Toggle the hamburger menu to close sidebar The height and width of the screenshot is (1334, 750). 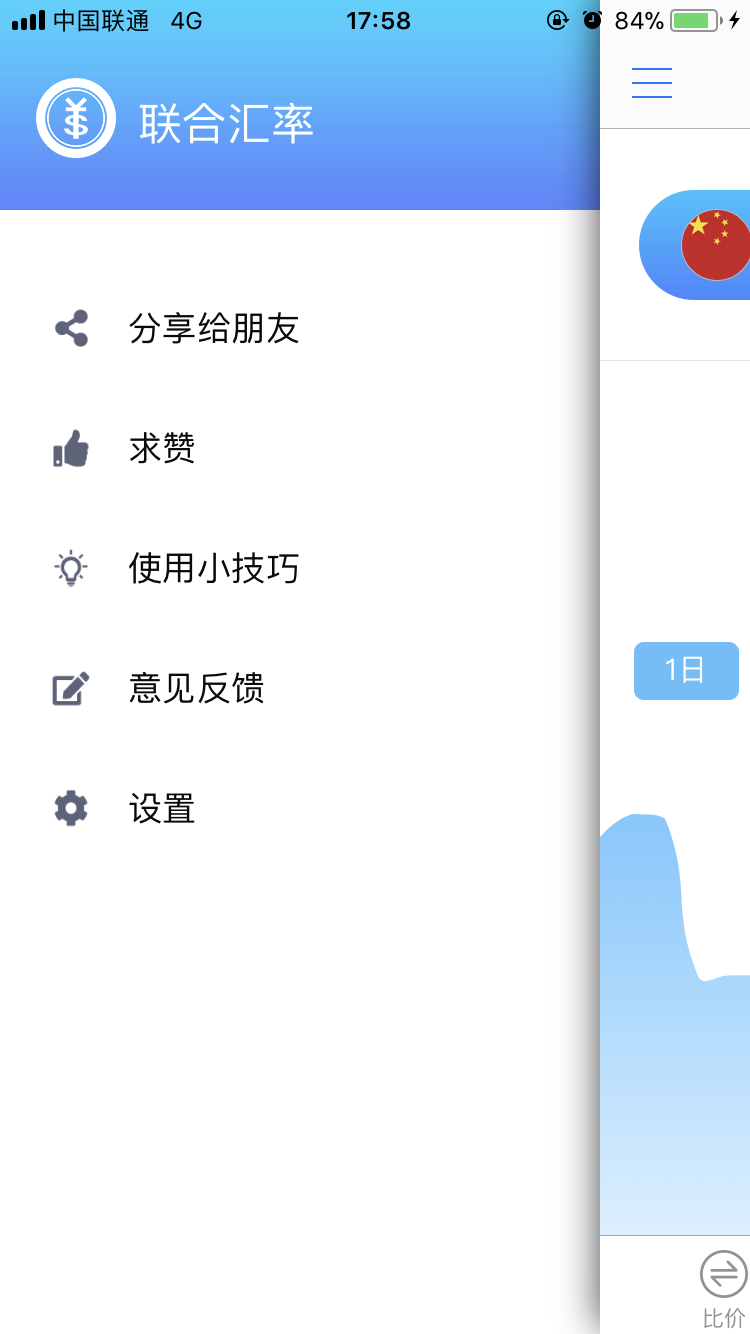coord(652,82)
